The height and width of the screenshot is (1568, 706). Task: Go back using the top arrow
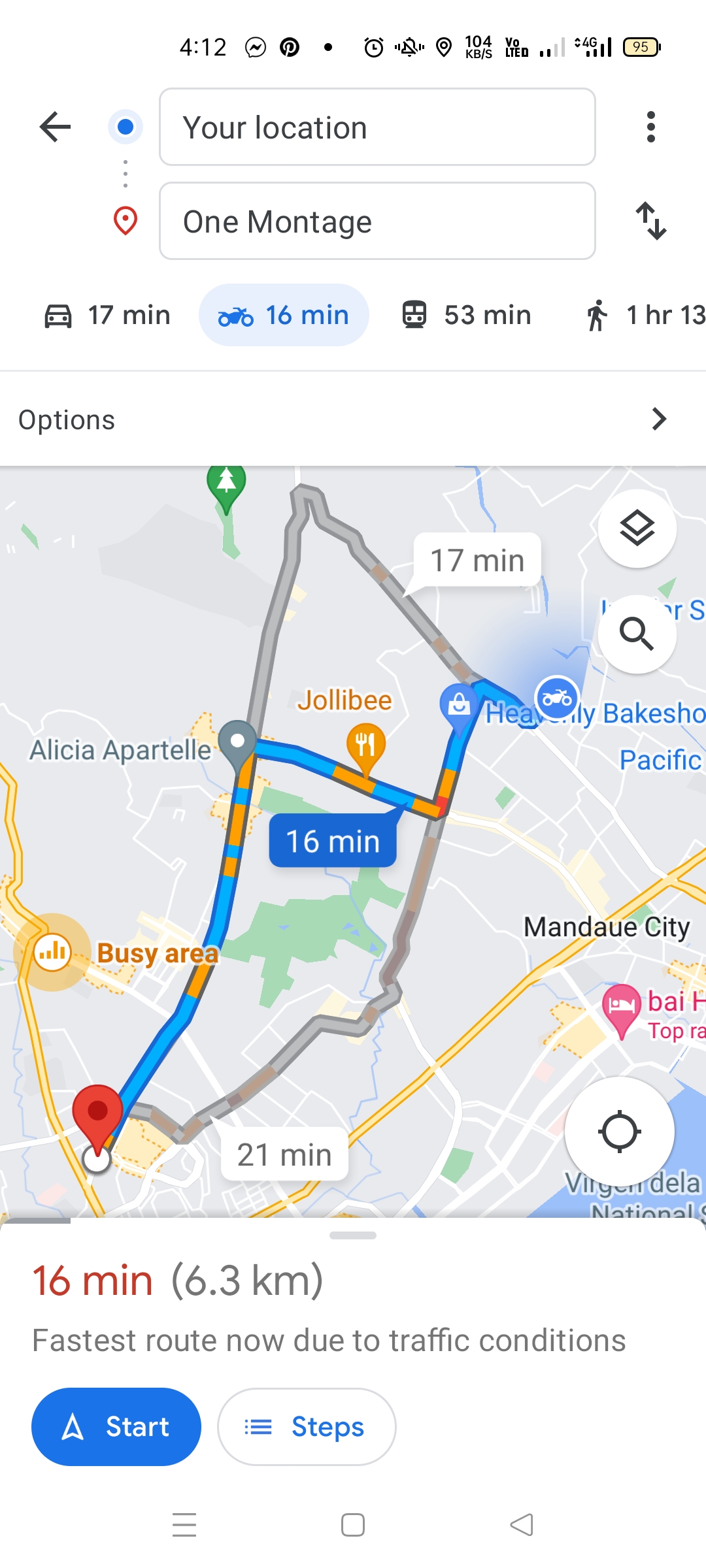click(x=55, y=127)
